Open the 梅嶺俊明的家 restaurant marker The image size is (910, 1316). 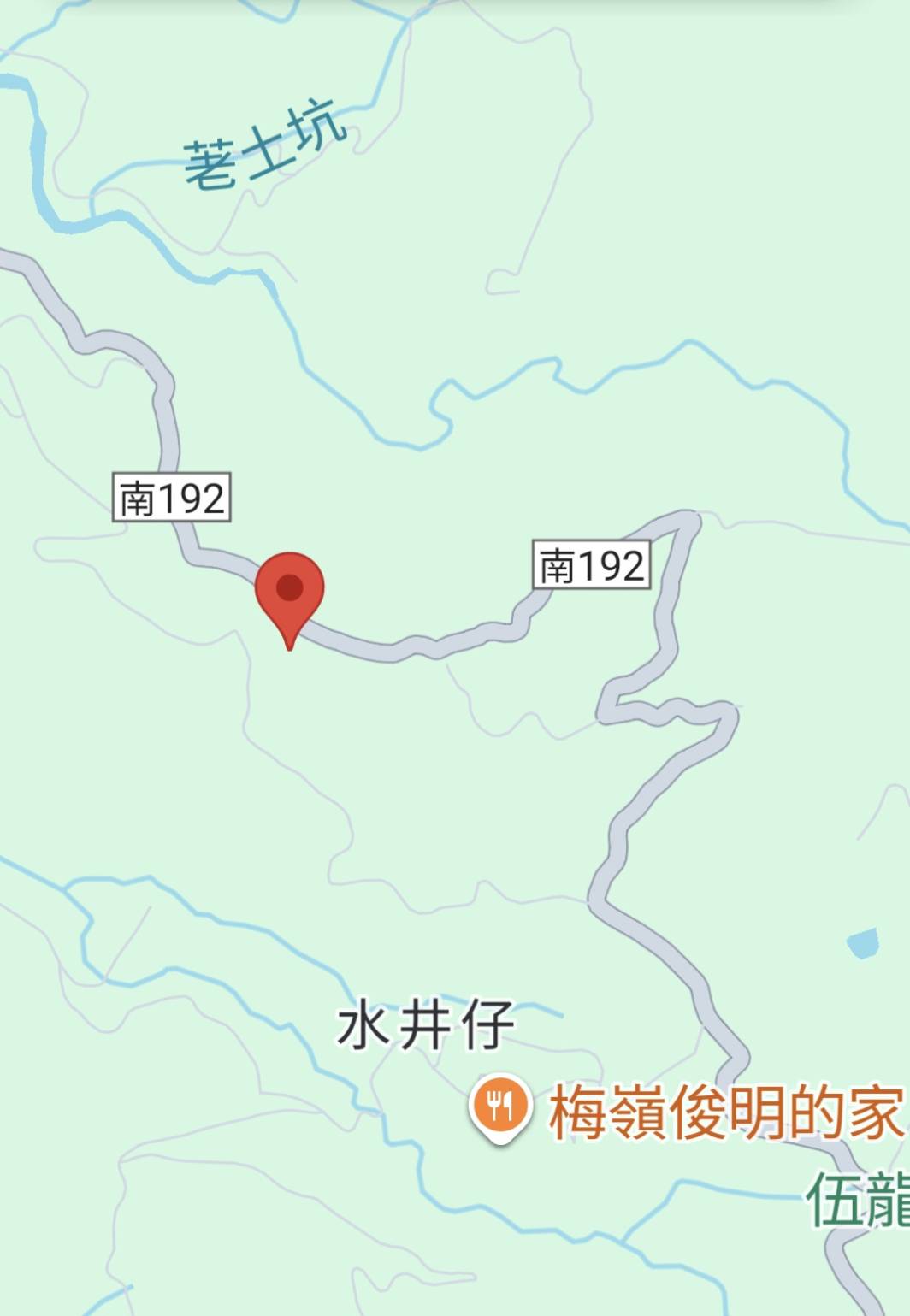(500, 1106)
